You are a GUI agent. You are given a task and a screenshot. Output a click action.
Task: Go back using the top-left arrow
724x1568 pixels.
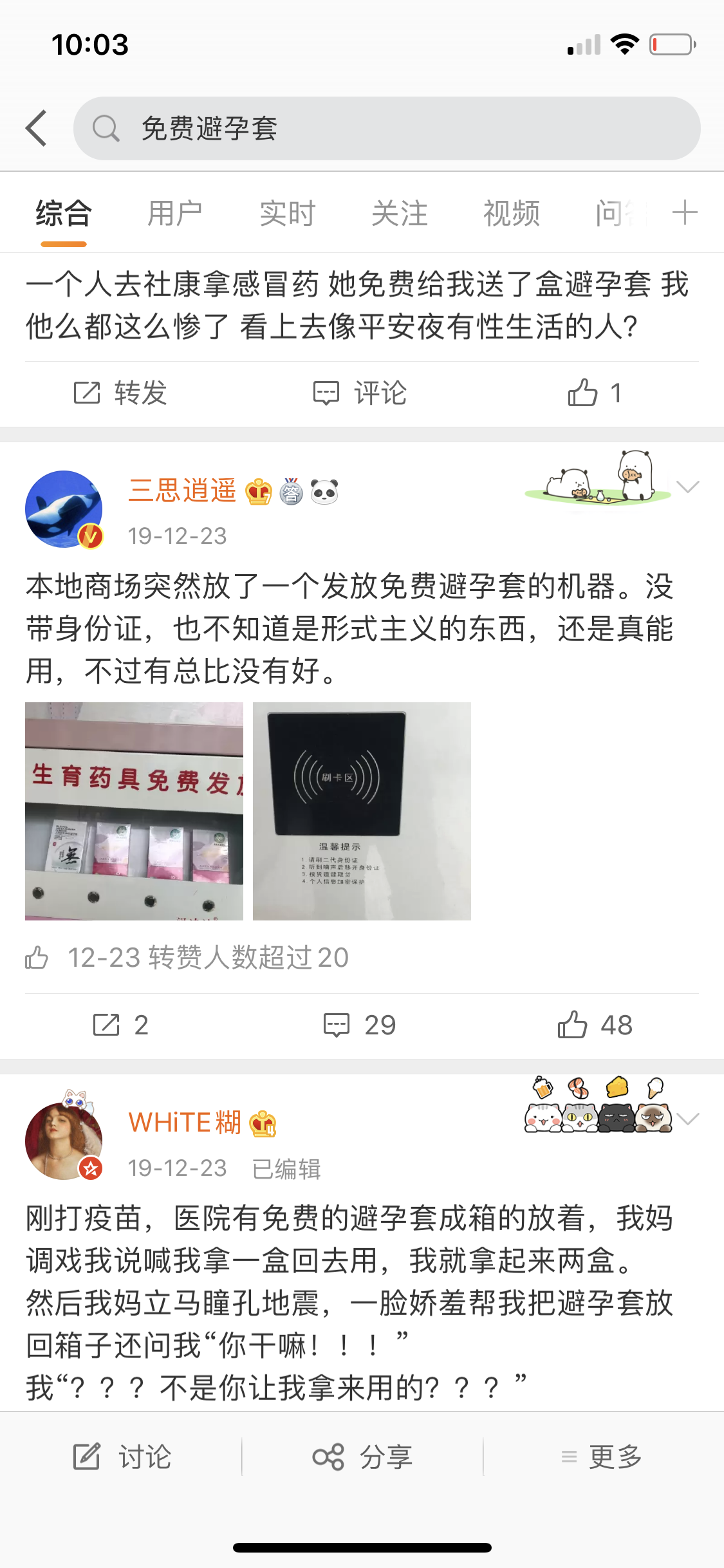tap(37, 128)
